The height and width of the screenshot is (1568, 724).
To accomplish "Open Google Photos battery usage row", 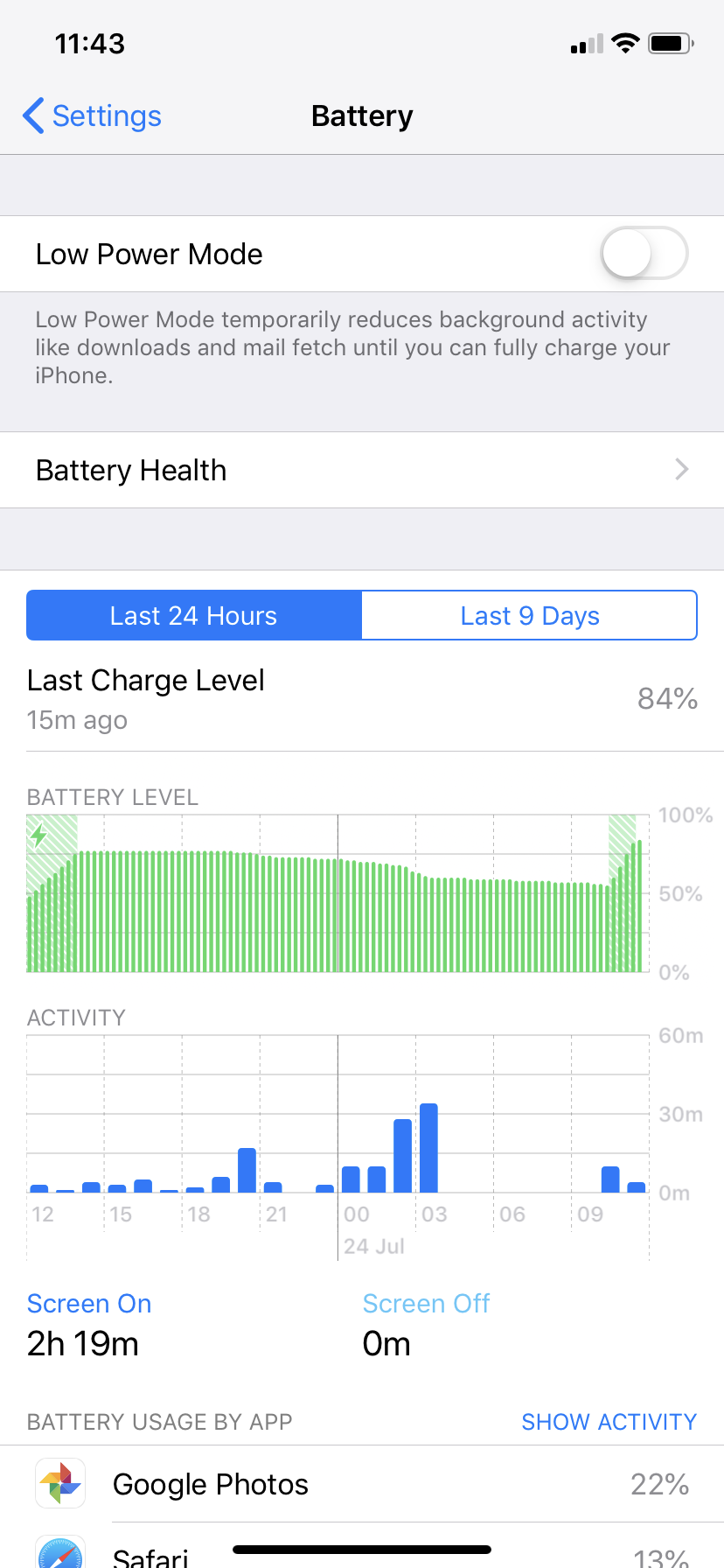I will click(362, 1484).
